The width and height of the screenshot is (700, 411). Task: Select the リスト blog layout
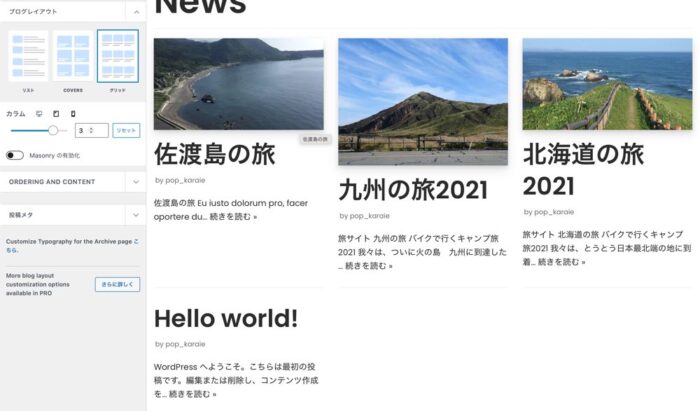pyautogui.click(x=28, y=56)
